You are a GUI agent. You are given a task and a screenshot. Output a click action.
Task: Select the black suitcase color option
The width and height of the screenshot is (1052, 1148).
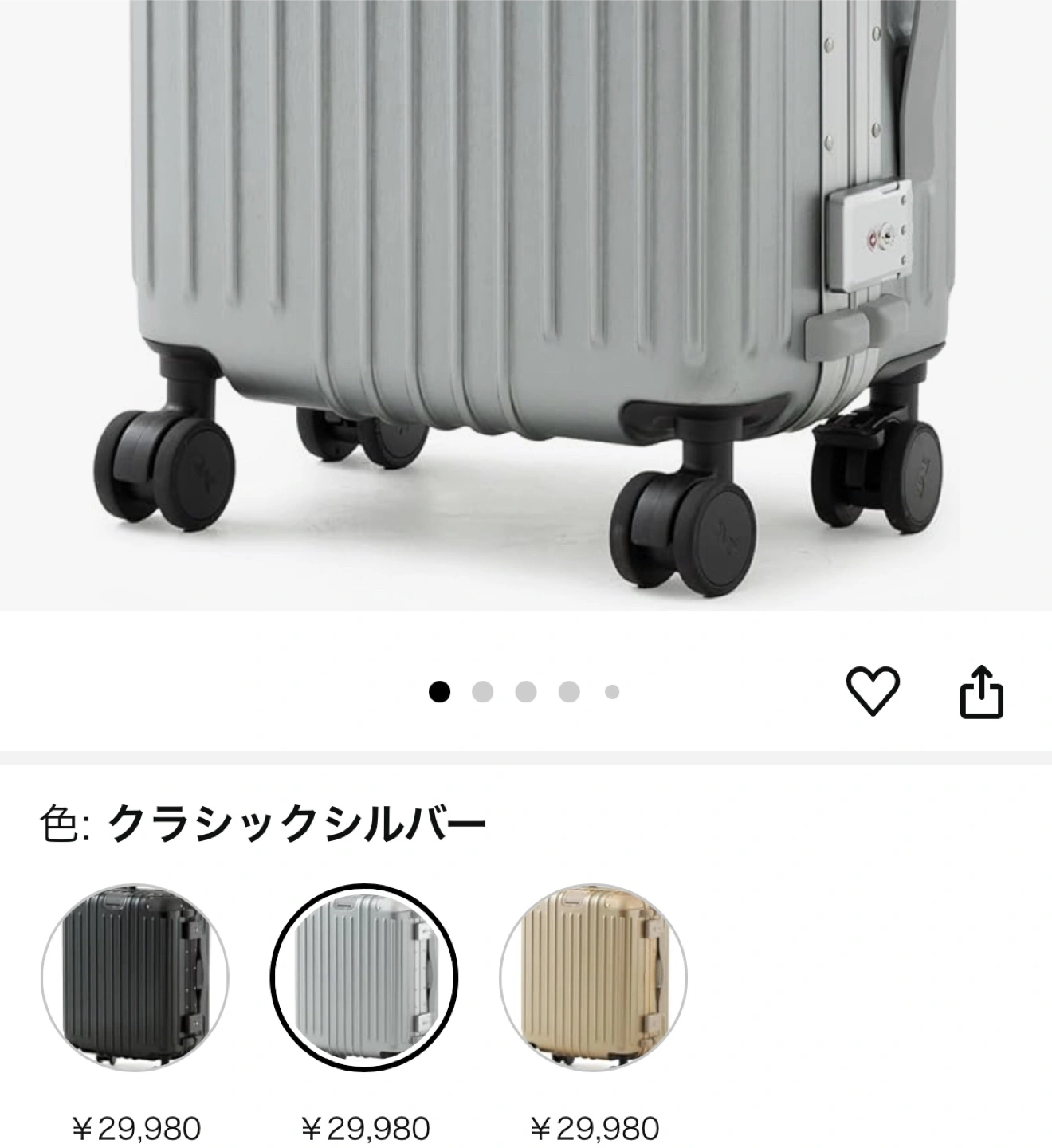[x=135, y=976]
